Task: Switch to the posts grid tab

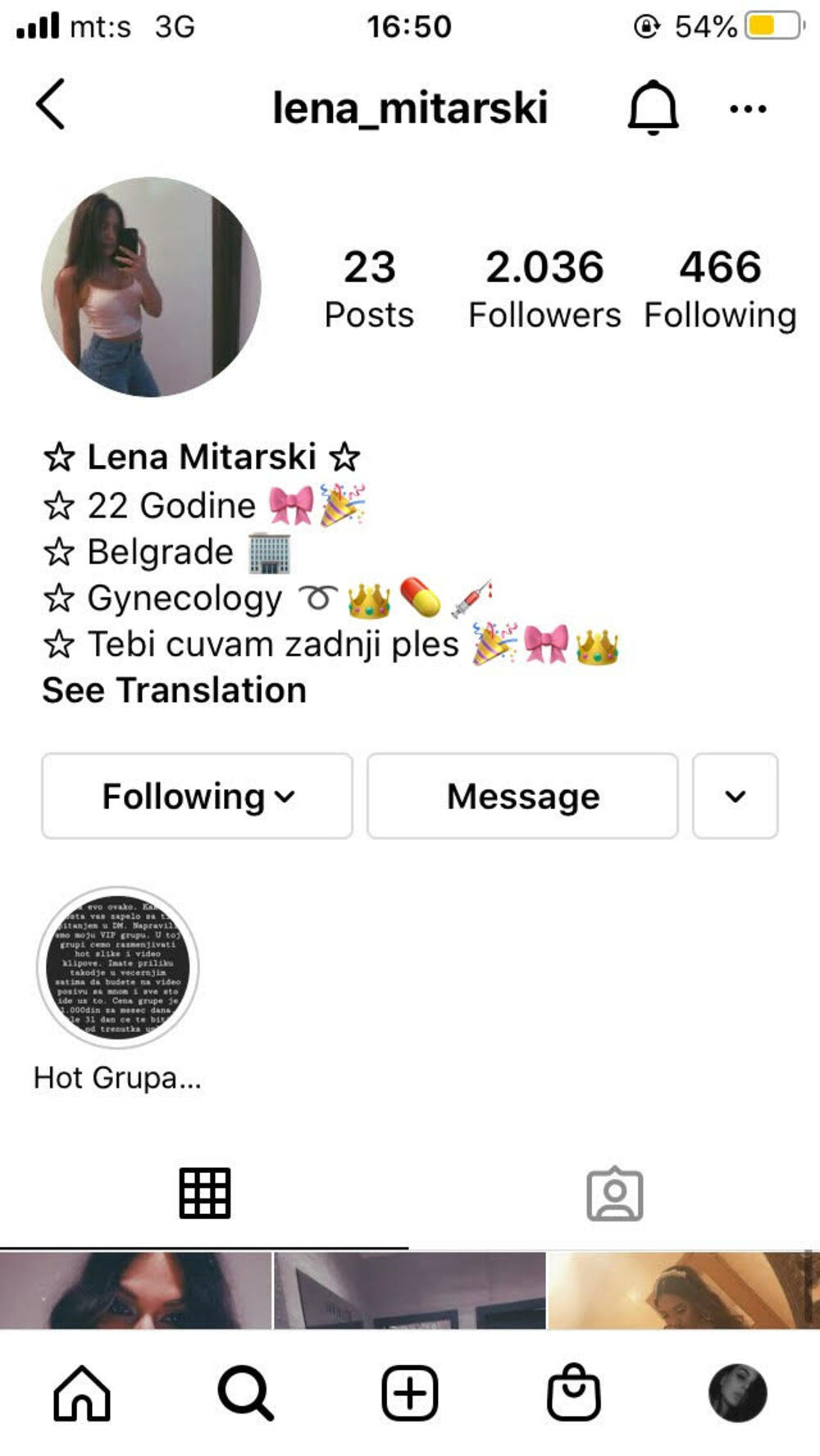Action: 205,1193
